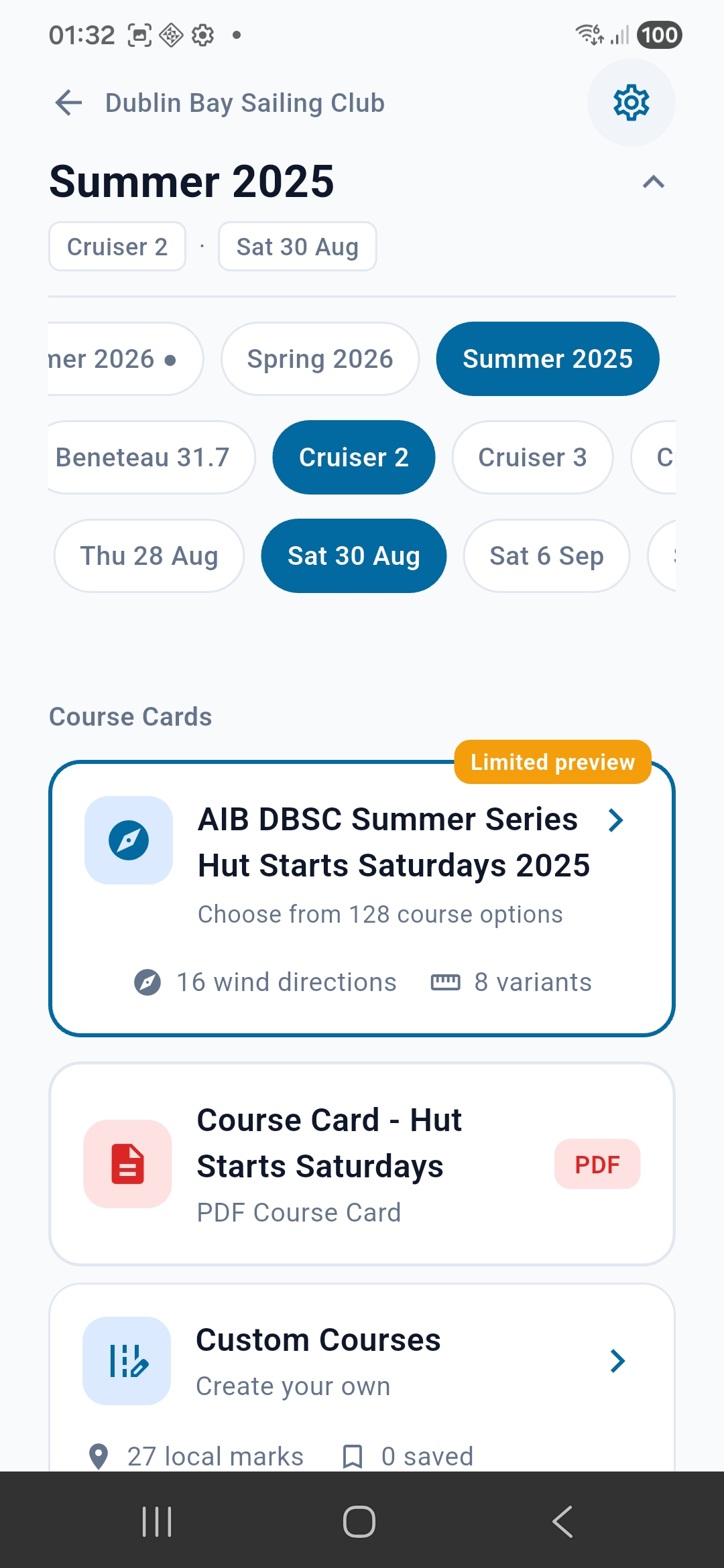
Task: Select the Spring 2026 season tab
Action: click(x=319, y=358)
